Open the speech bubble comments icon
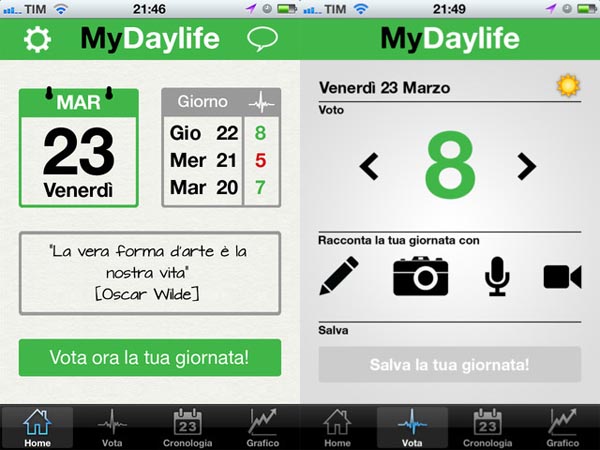 tap(262, 40)
